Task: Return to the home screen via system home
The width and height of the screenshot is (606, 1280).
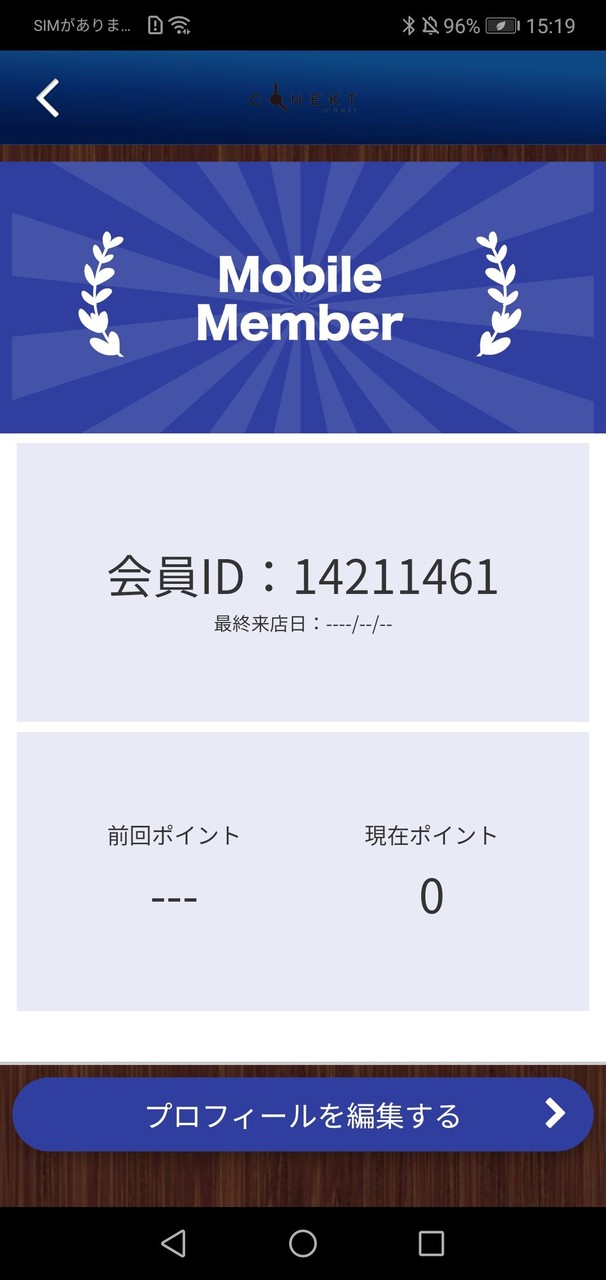Action: (303, 1243)
